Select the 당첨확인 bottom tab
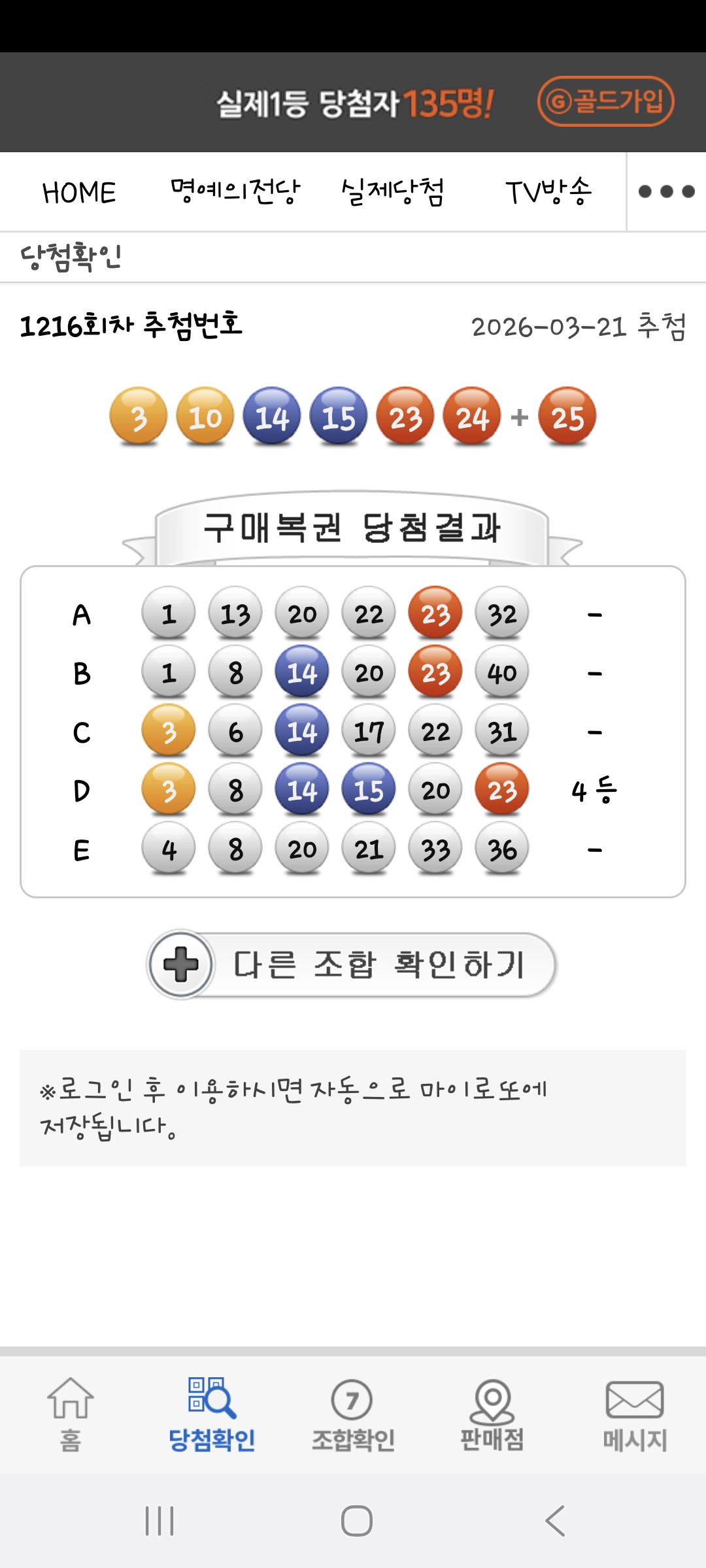 click(212, 1414)
